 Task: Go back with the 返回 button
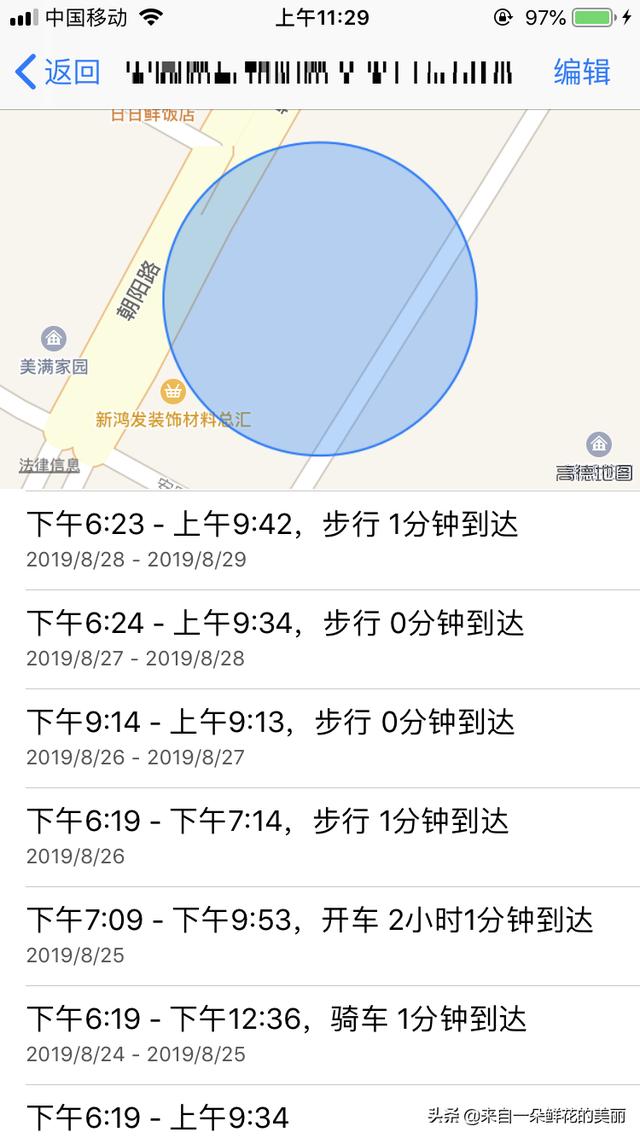58,72
